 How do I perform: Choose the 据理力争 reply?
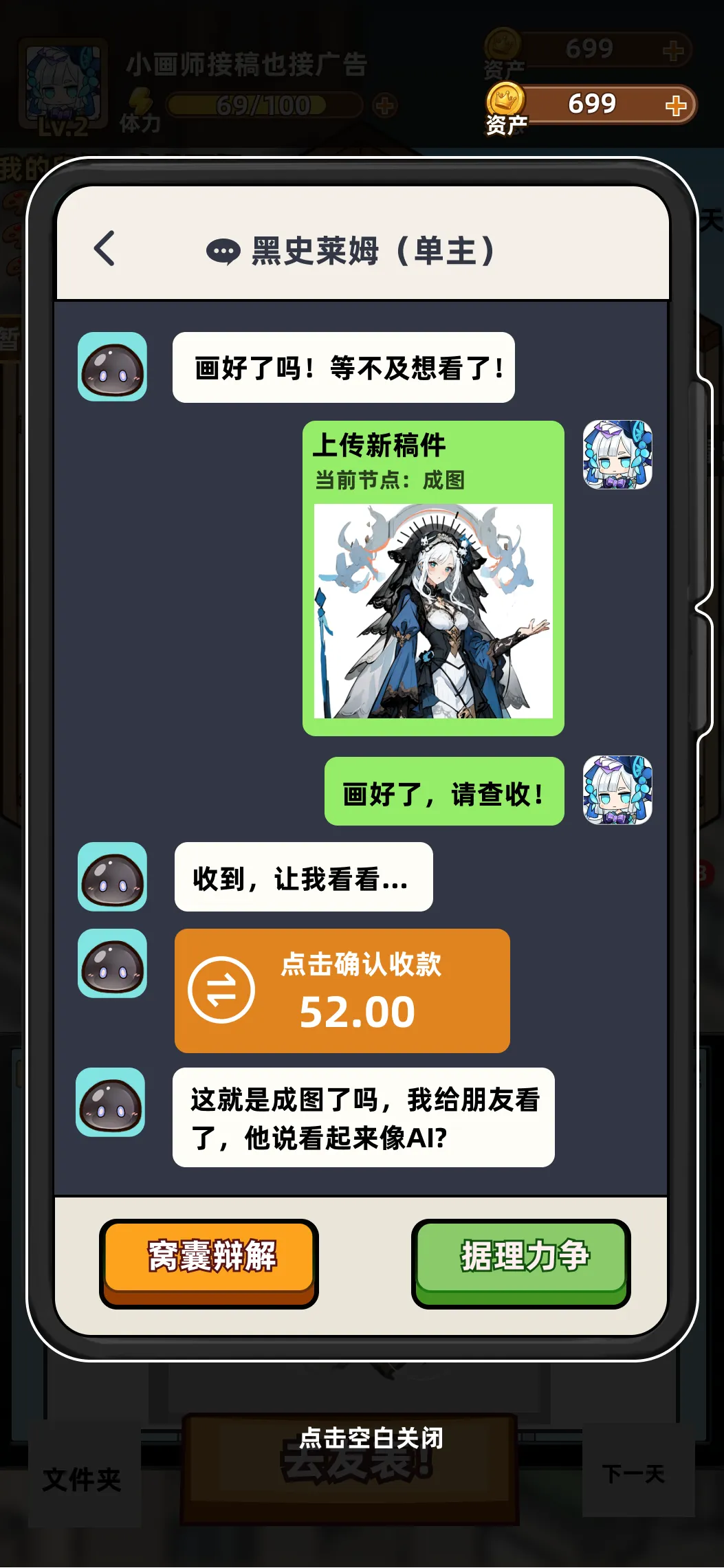[x=520, y=1259]
